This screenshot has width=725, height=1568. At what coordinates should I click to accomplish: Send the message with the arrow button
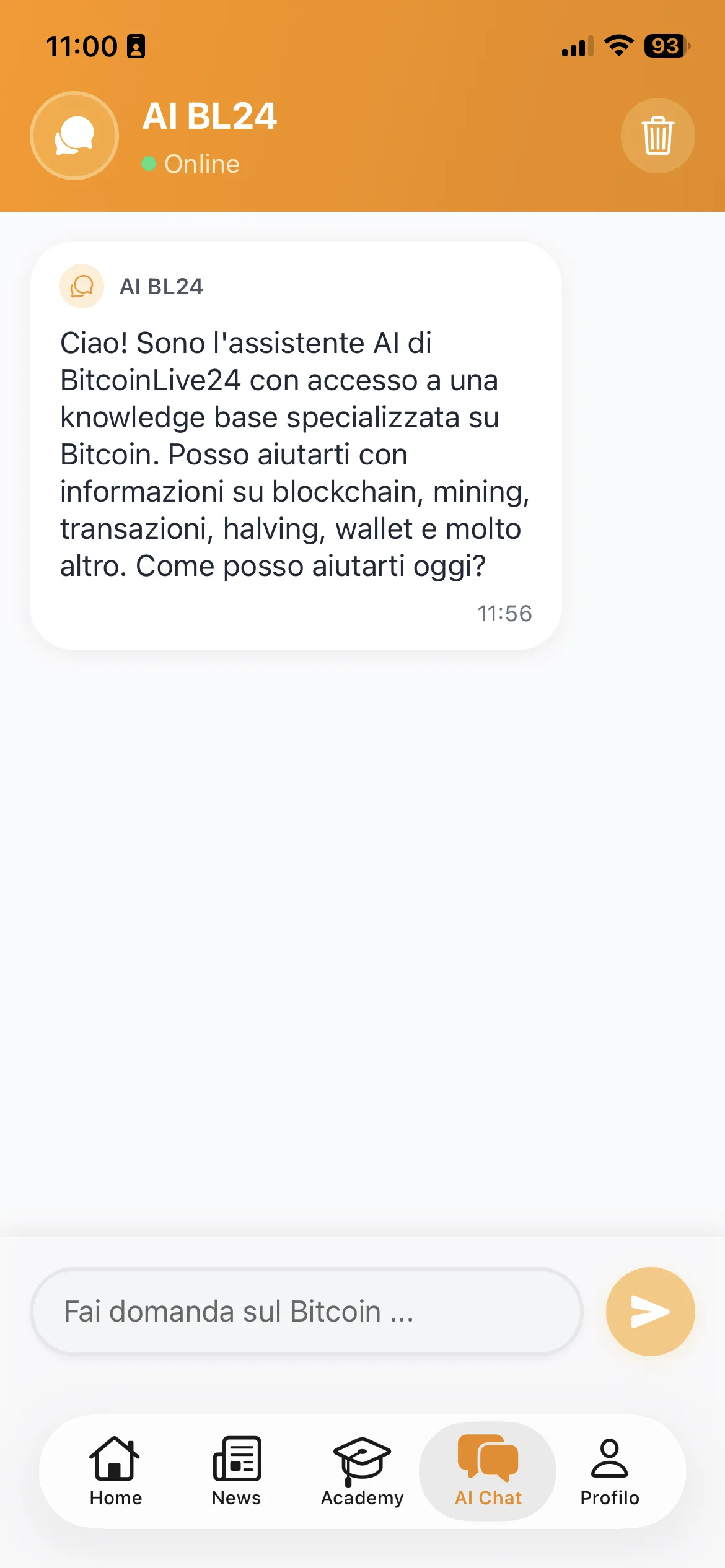[650, 1311]
